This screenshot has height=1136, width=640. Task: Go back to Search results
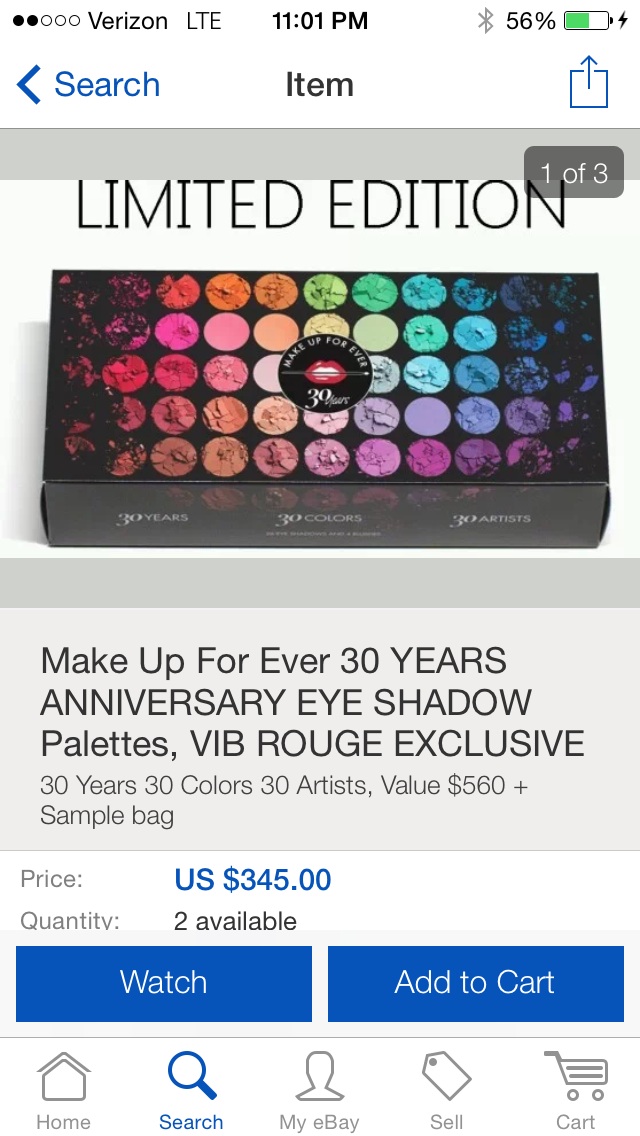[x=88, y=85]
